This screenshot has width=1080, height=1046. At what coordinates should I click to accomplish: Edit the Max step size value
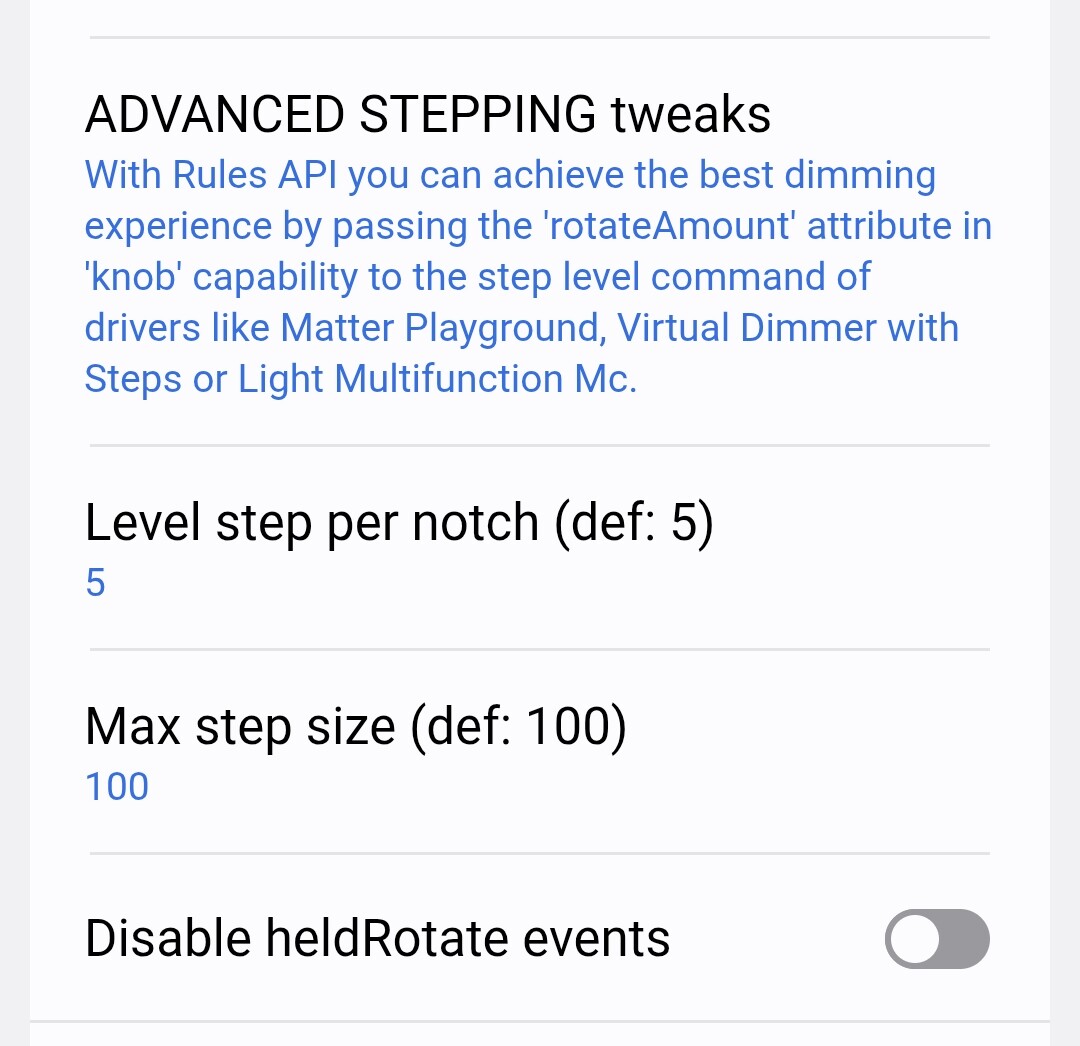click(x=356, y=752)
